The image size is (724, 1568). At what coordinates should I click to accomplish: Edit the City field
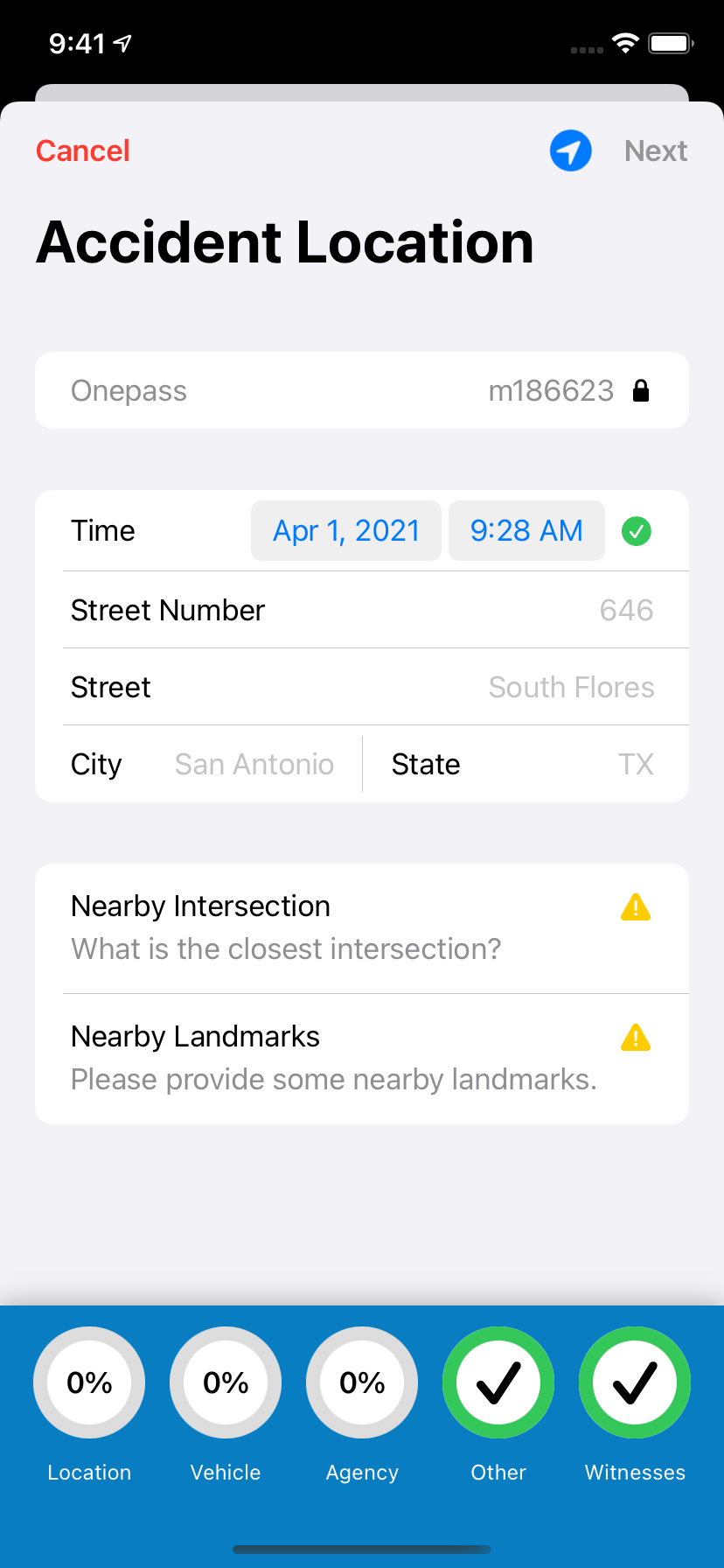tap(198, 764)
